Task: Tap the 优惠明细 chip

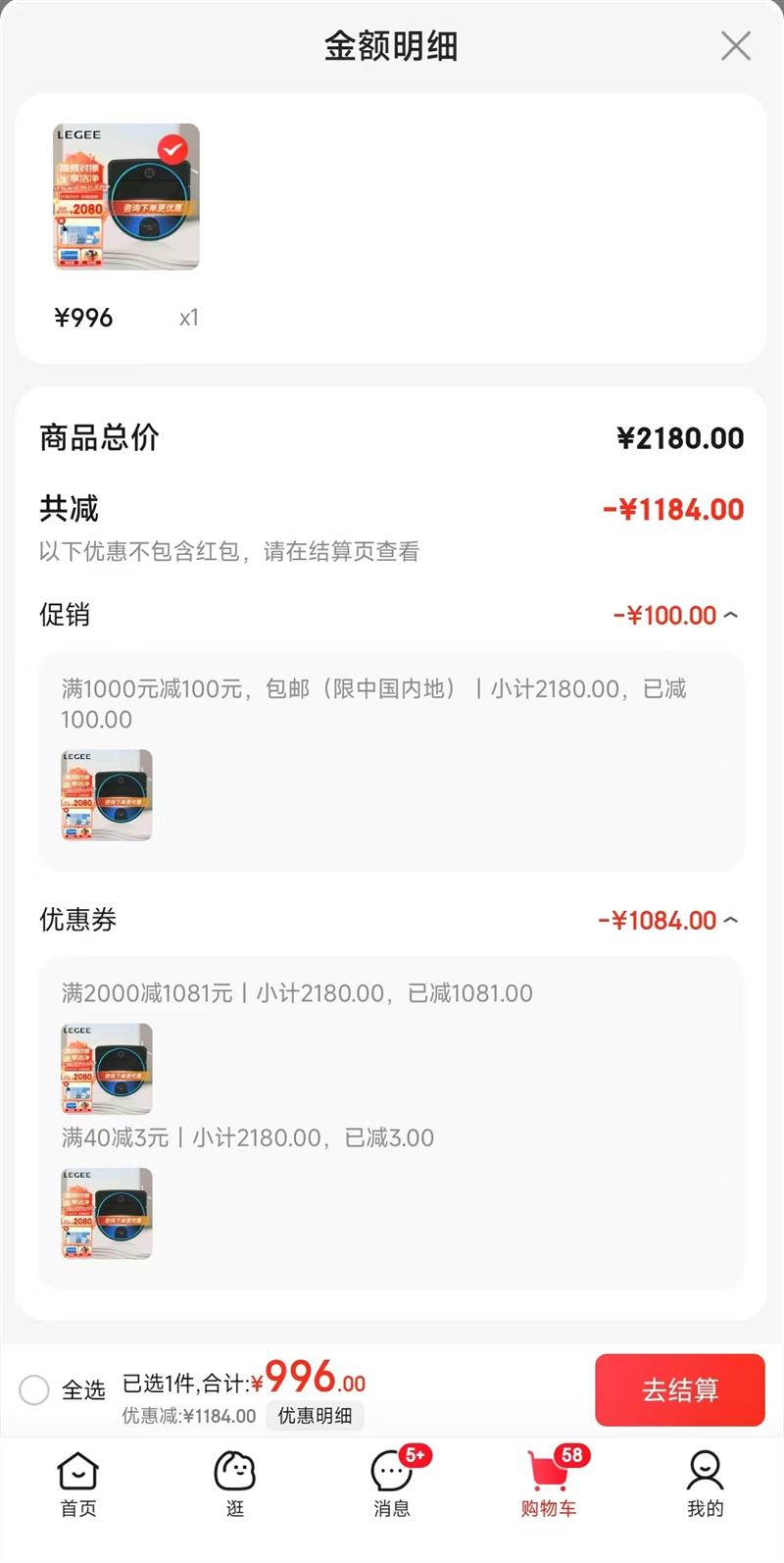Action: (315, 1415)
